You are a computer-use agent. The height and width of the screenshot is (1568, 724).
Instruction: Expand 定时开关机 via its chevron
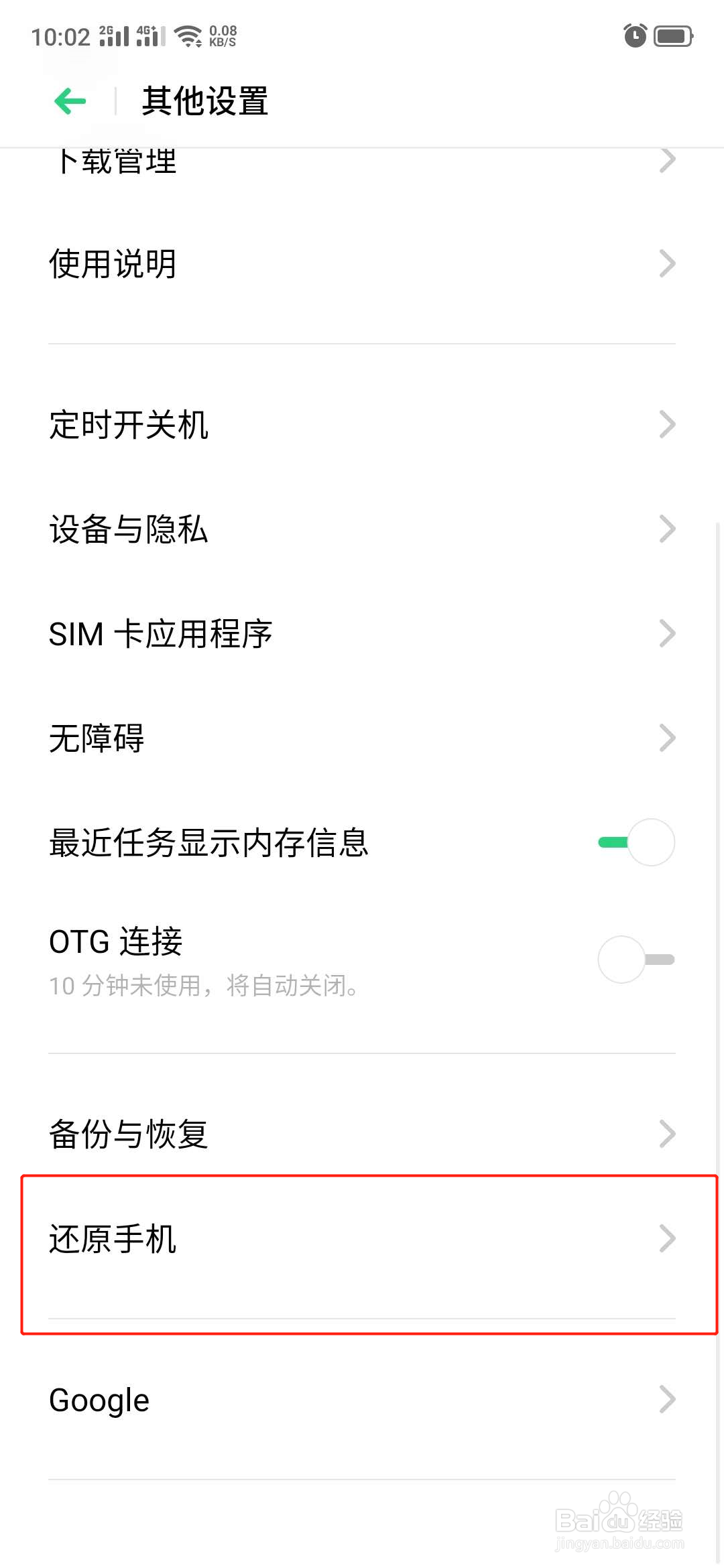pos(666,424)
